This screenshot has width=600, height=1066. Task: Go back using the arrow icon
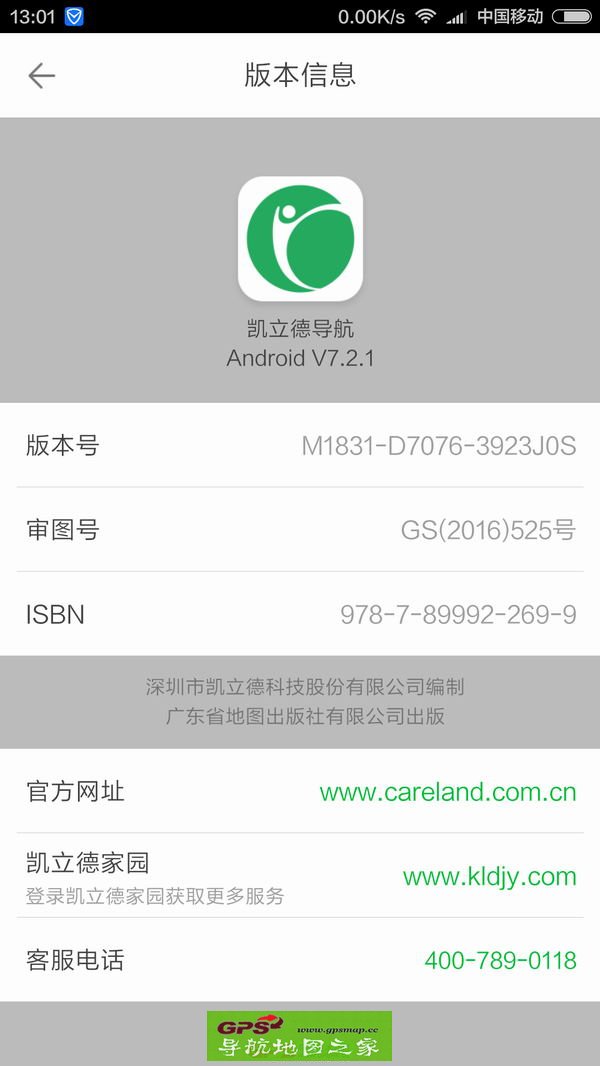[x=42, y=75]
